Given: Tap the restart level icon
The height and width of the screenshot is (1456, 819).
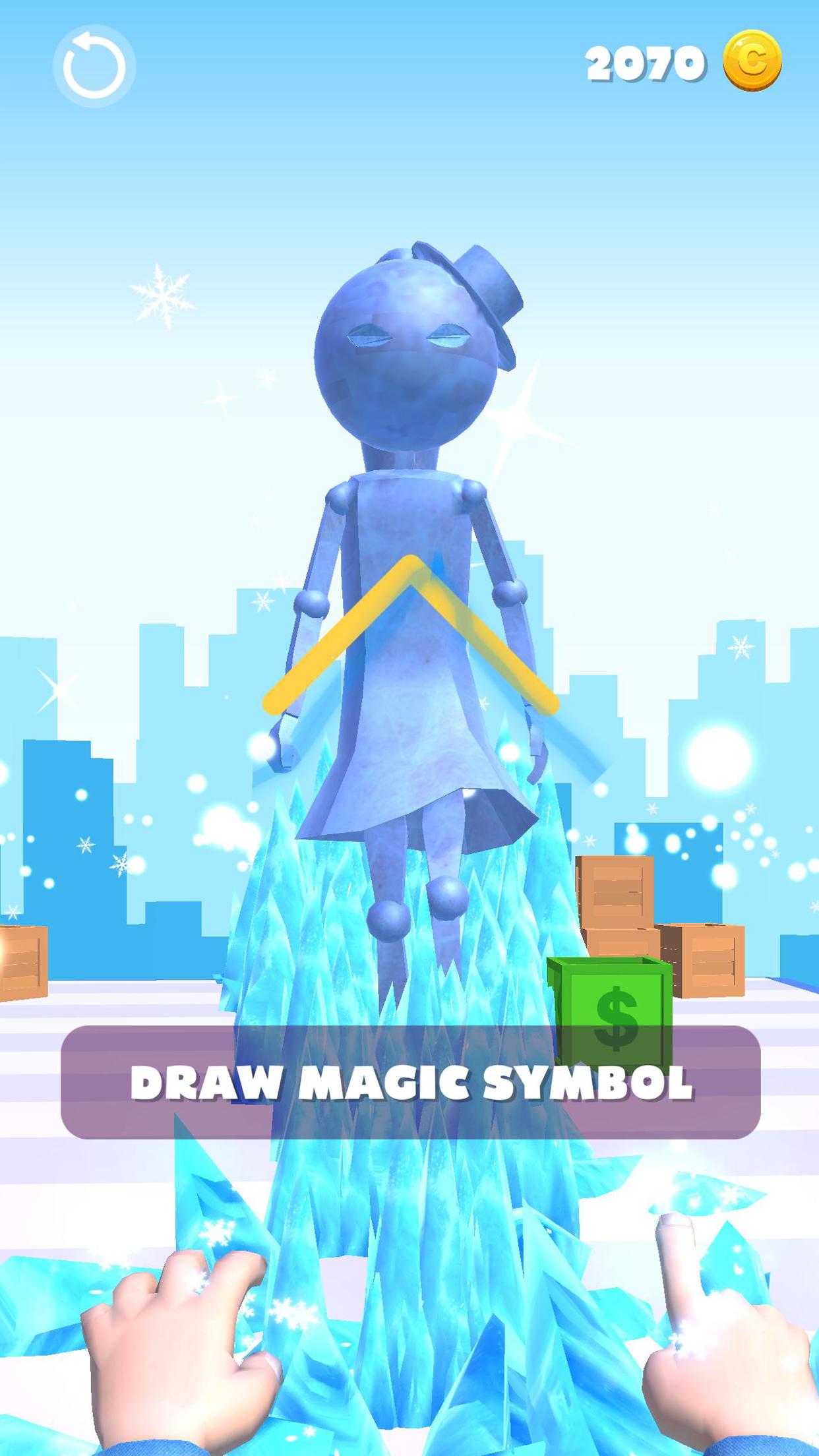Looking at the screenshot, I should (x=94, y=66).
